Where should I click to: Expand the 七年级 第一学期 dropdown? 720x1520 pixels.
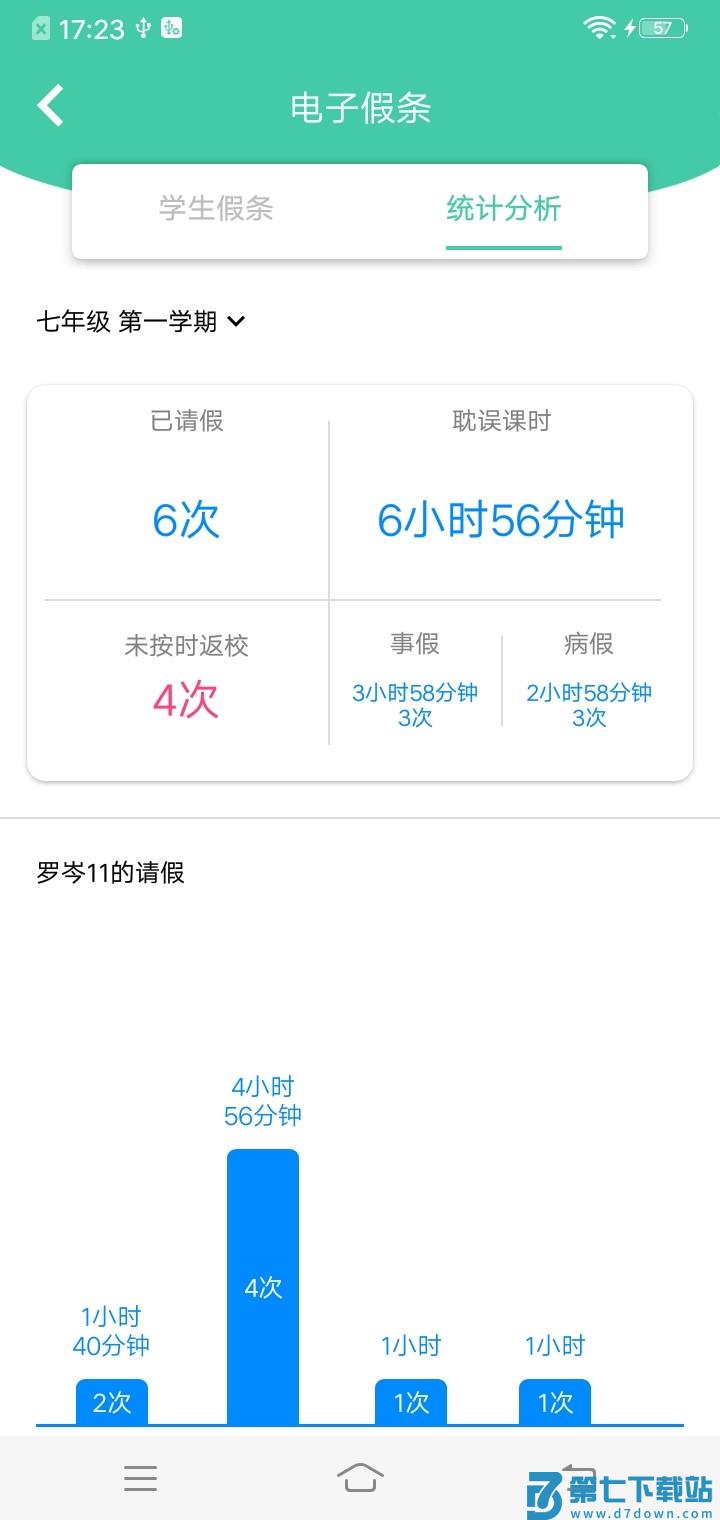[141, 322]
